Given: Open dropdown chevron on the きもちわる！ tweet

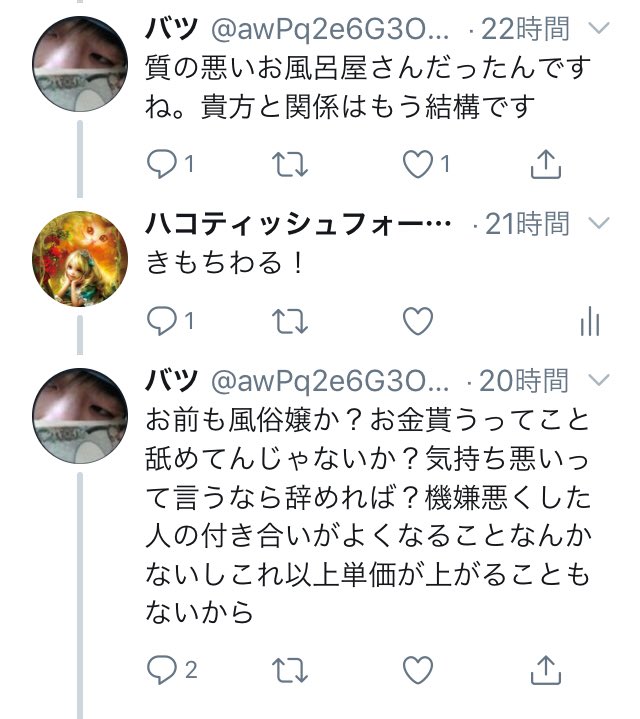Looking at the screenshot, I should coord(598,222).
